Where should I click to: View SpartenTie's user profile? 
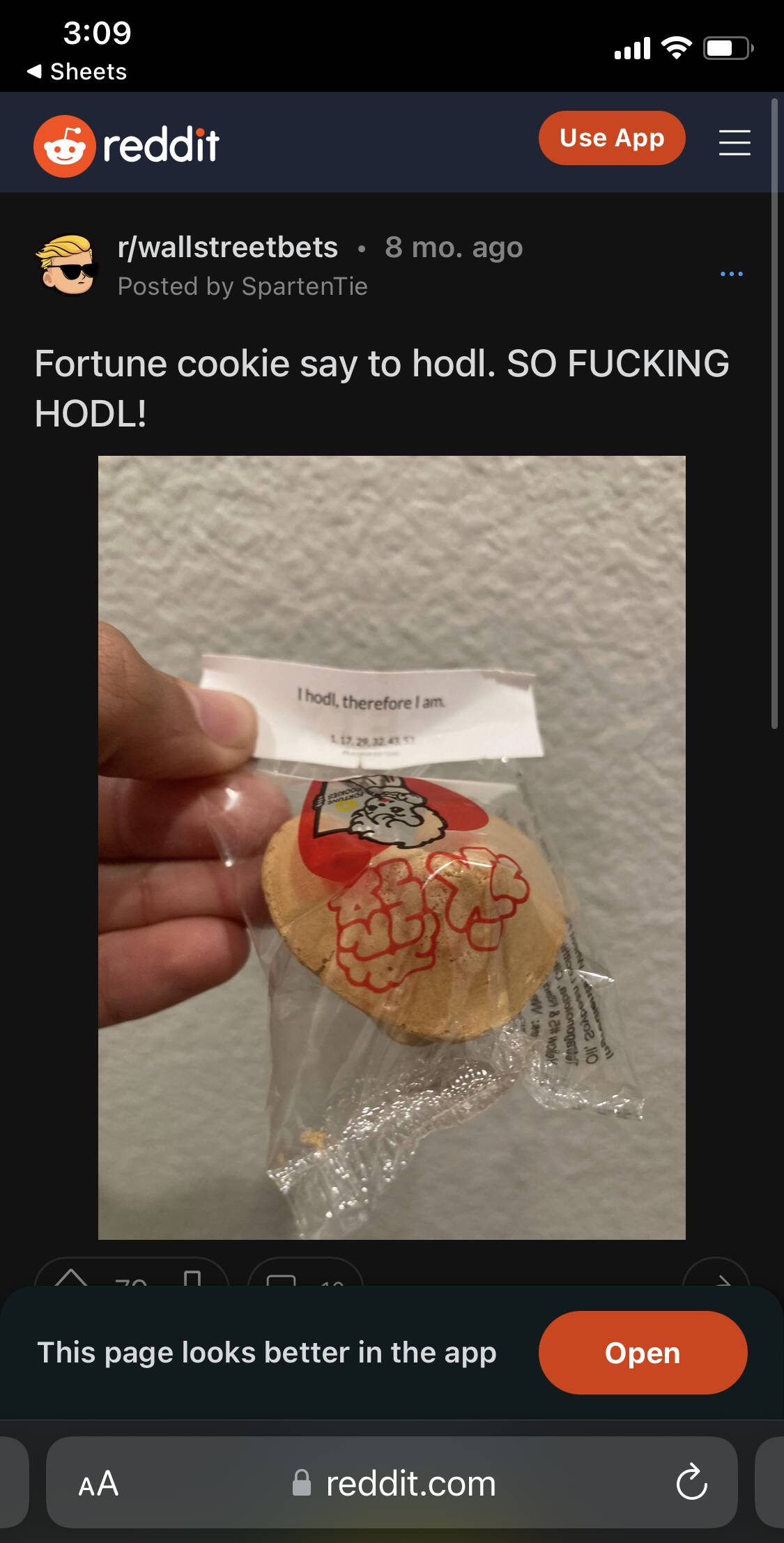tap(304, 286)
